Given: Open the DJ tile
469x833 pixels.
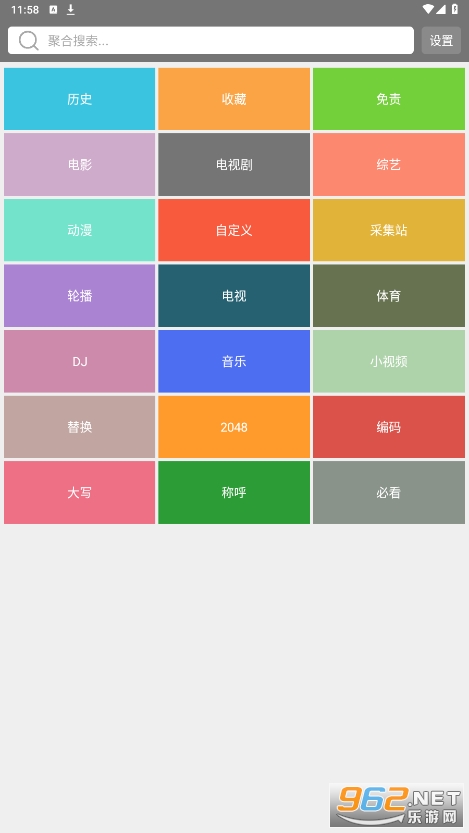Looking at the screenshot, I should tap(80, 361).
